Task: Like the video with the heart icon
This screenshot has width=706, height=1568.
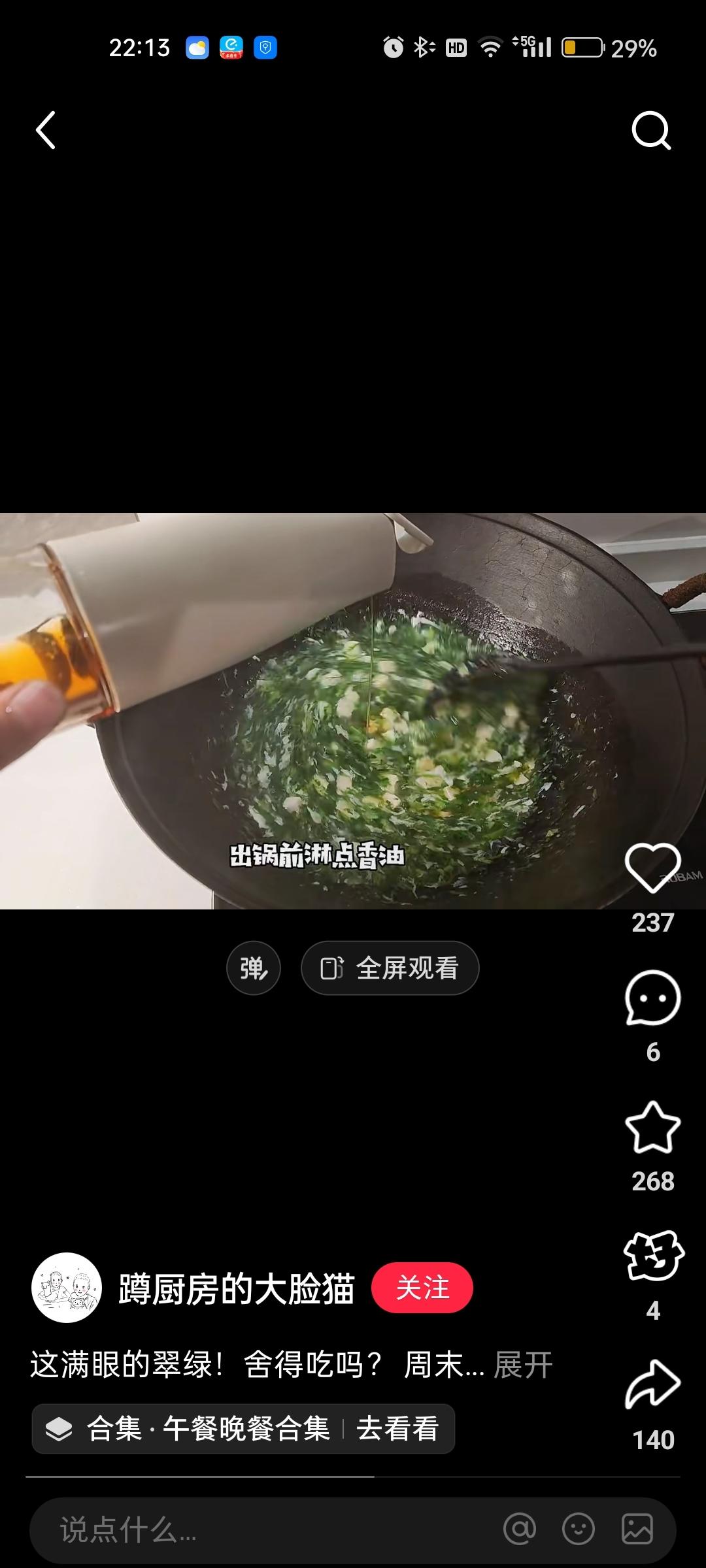Action: pyautogui.click(x=652, y=866)
